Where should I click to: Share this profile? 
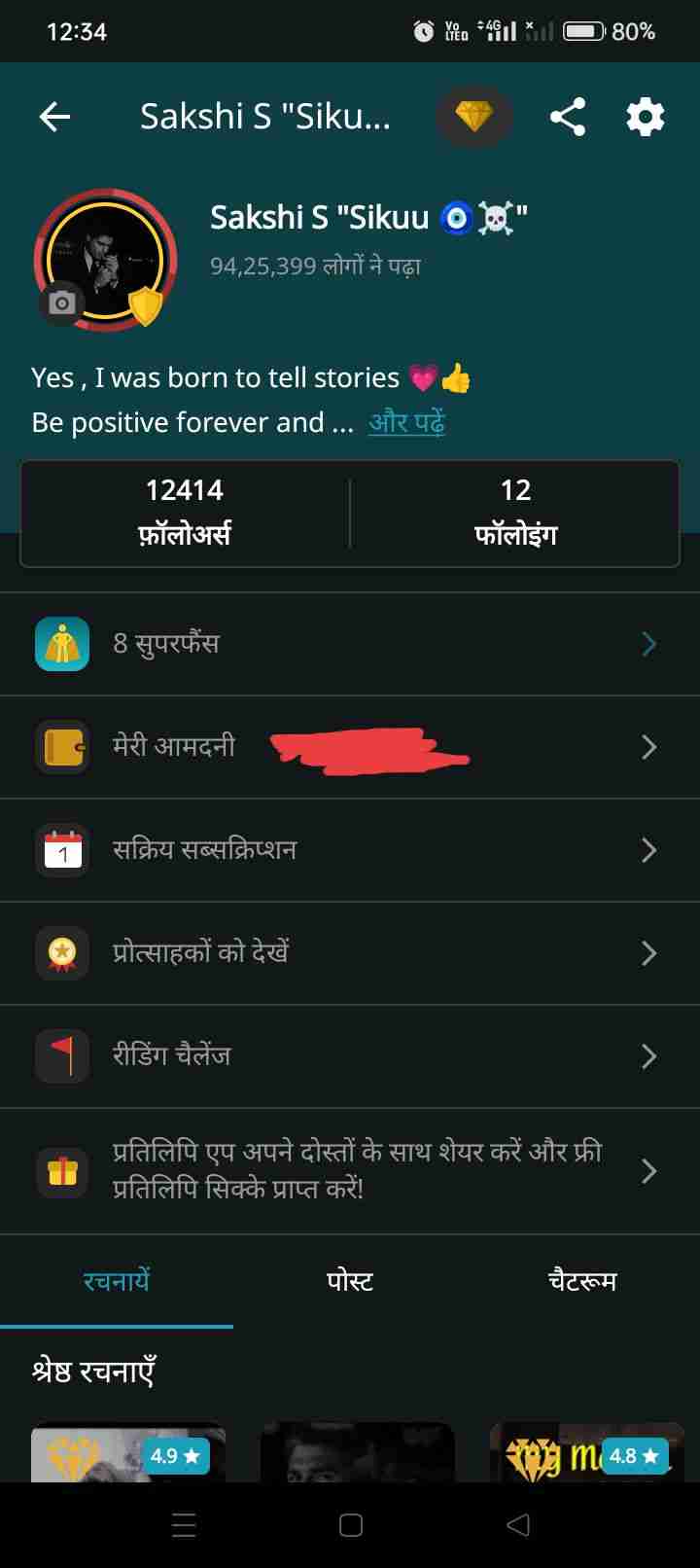[568, 118]
